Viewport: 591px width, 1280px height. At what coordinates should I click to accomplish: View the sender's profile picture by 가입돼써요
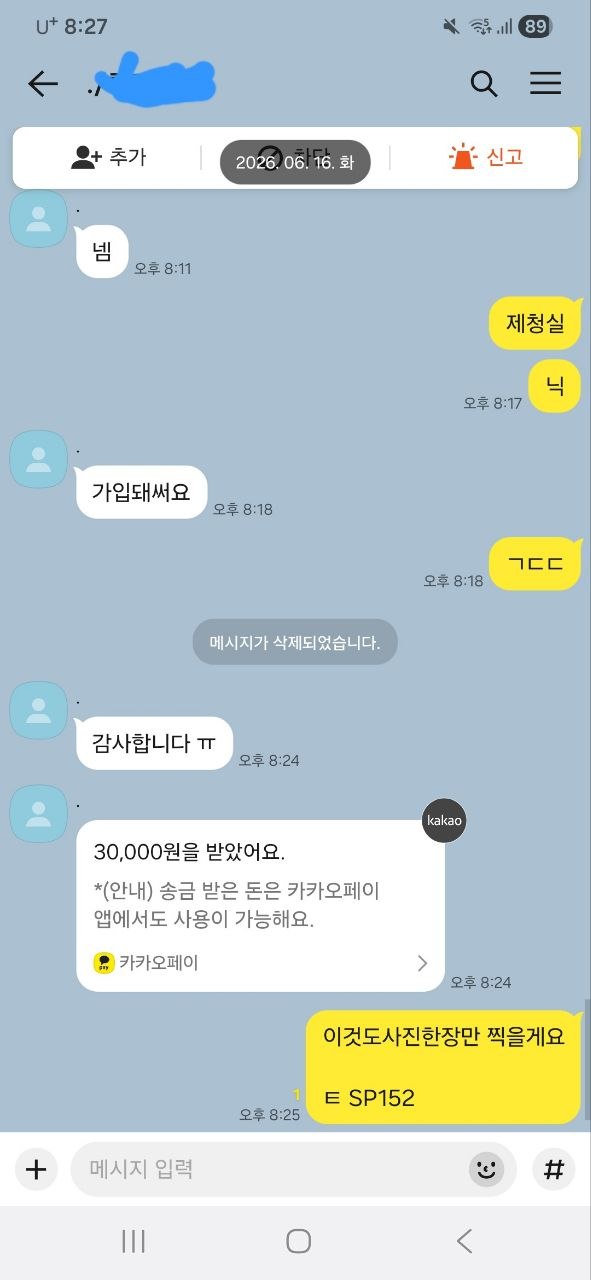(x=39, y=459)
